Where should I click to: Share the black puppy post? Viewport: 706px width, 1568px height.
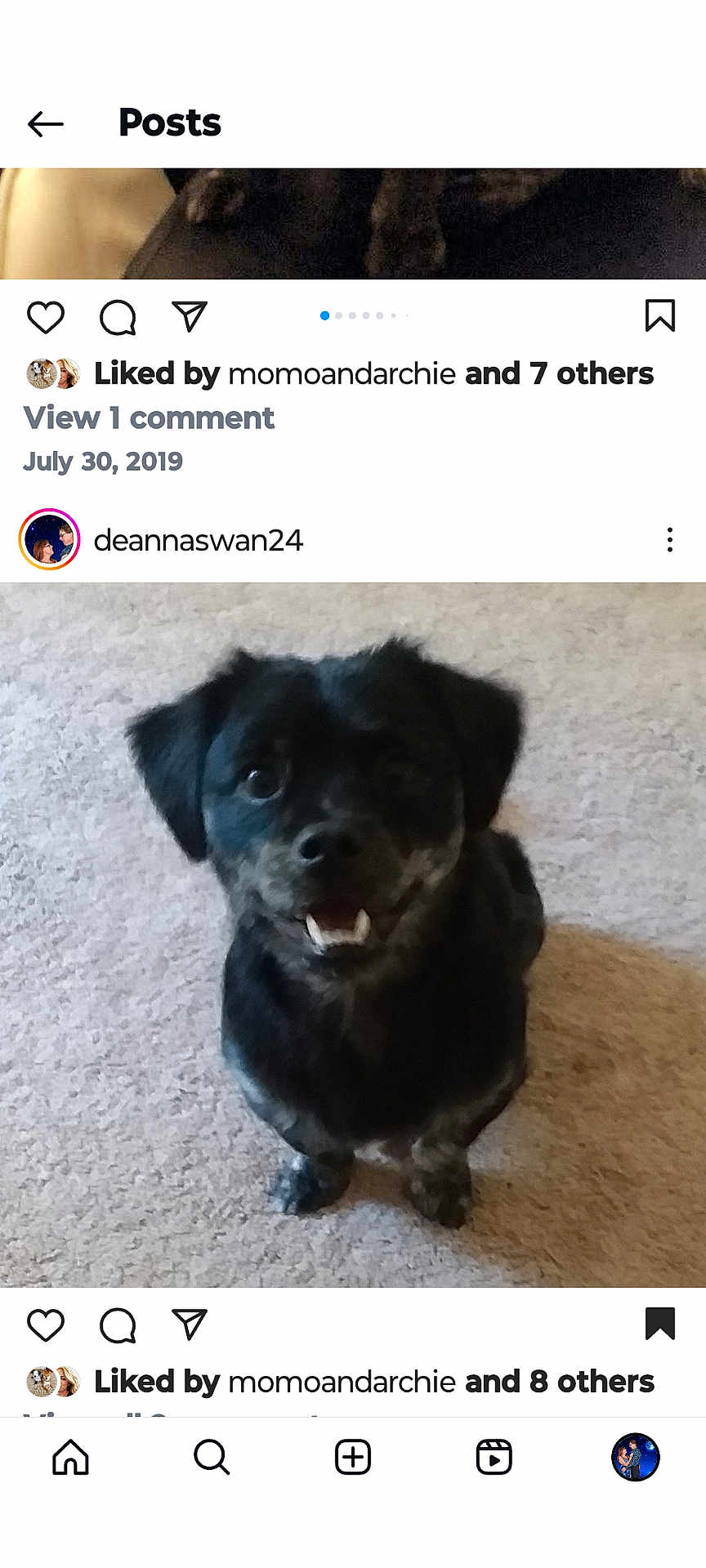(190, 1325)
